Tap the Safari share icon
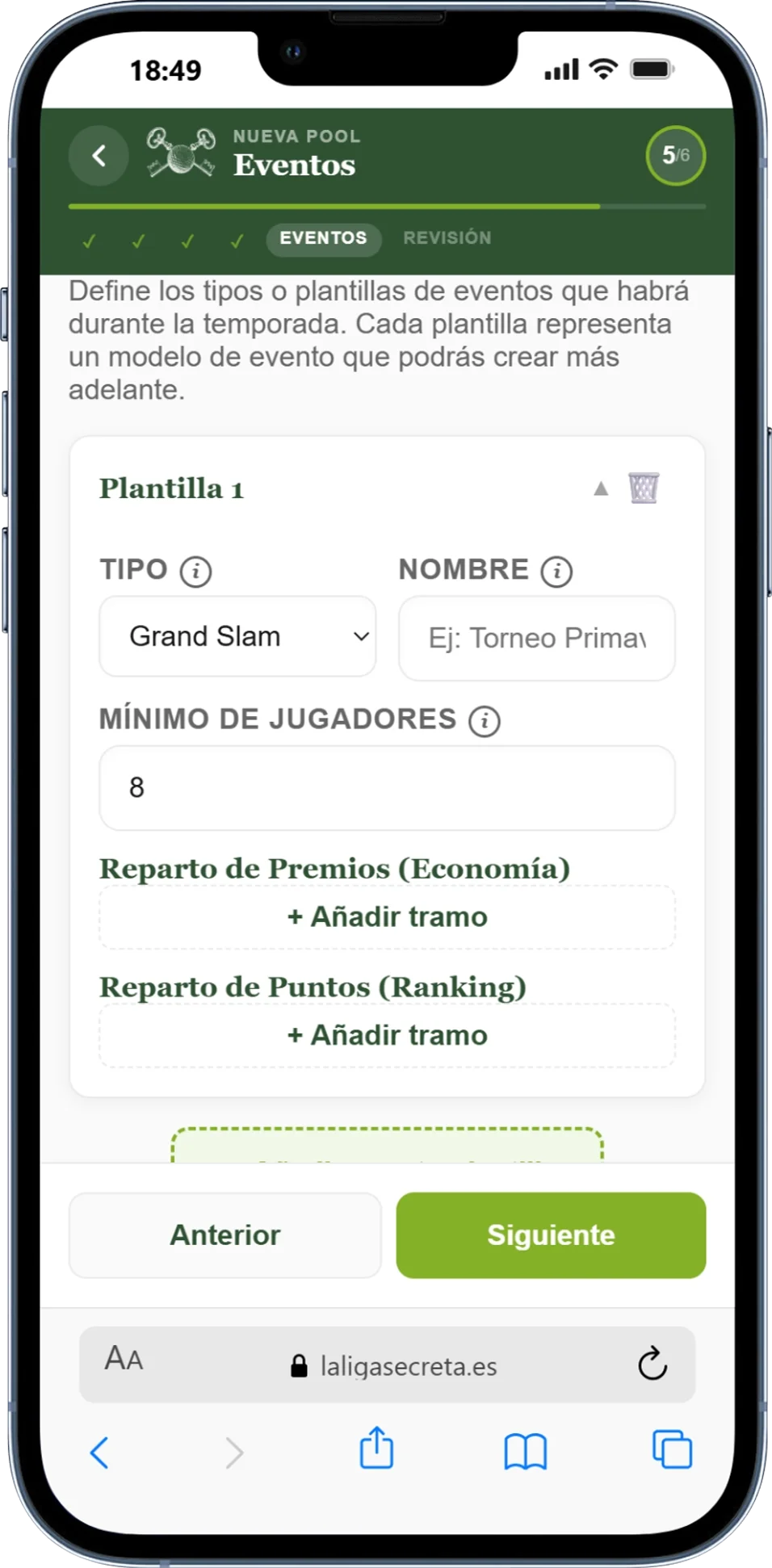 pos(376,1450)
